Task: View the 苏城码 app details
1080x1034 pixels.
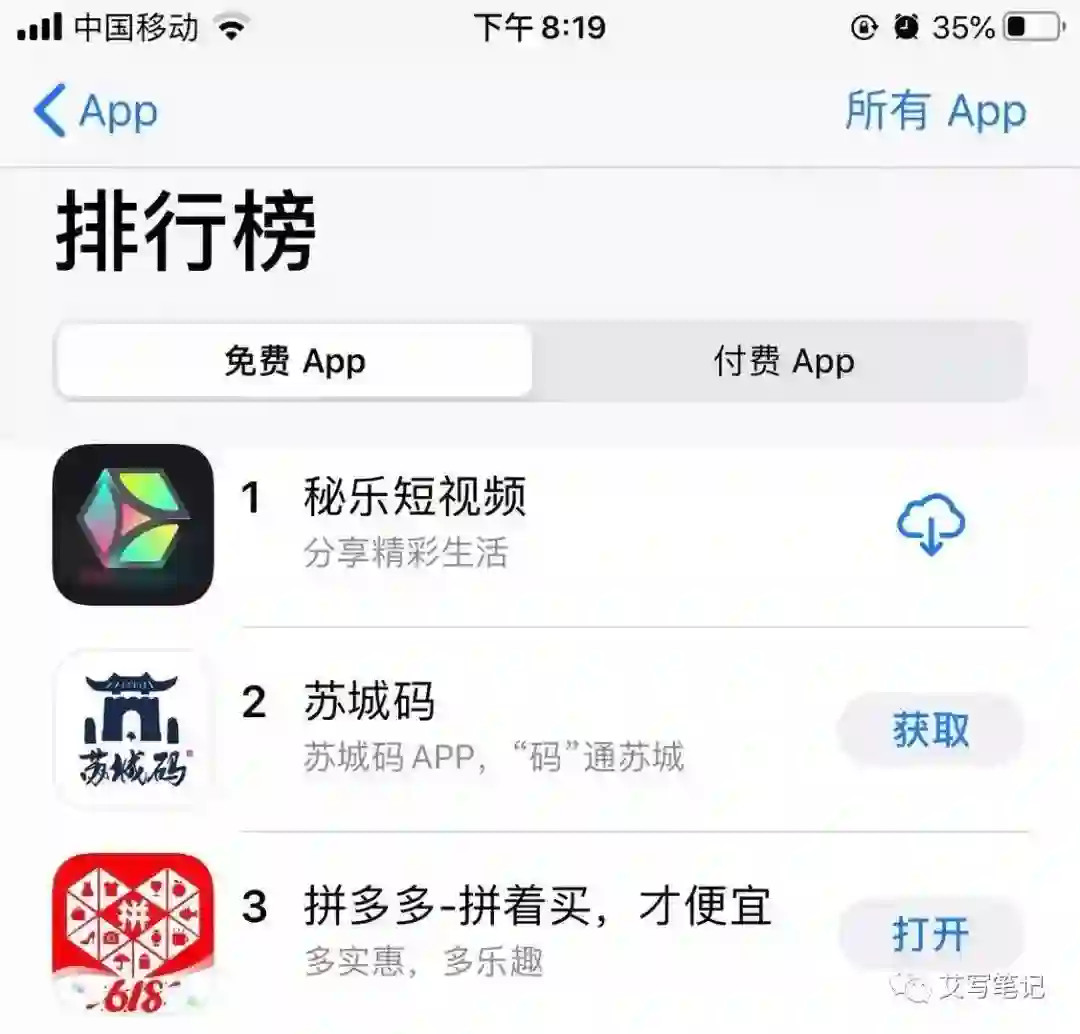Action: point(370,703)
